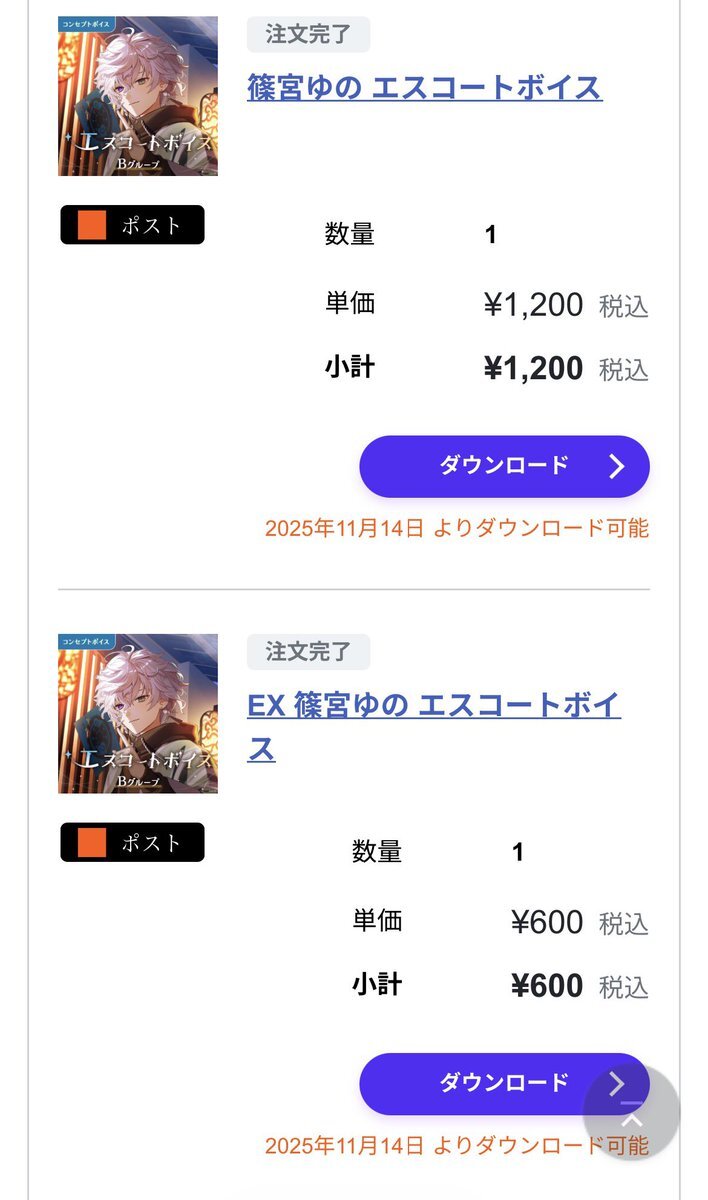Tap ポスト for the ¥1,200 エスコートボイス order
The image size is (708, 1200).
pos(132,225)
